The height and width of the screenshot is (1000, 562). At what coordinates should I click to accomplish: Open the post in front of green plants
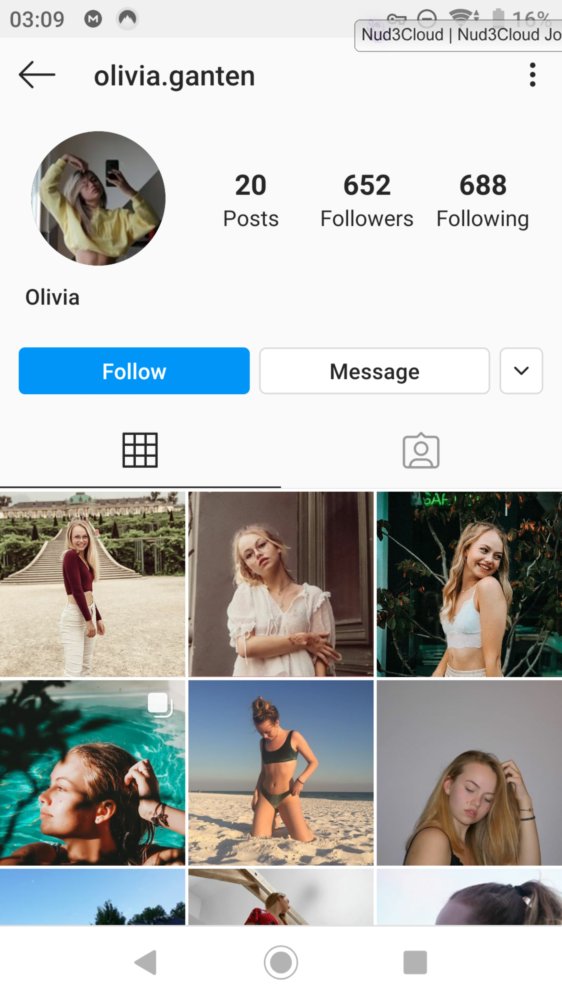(x=470, y=584)
